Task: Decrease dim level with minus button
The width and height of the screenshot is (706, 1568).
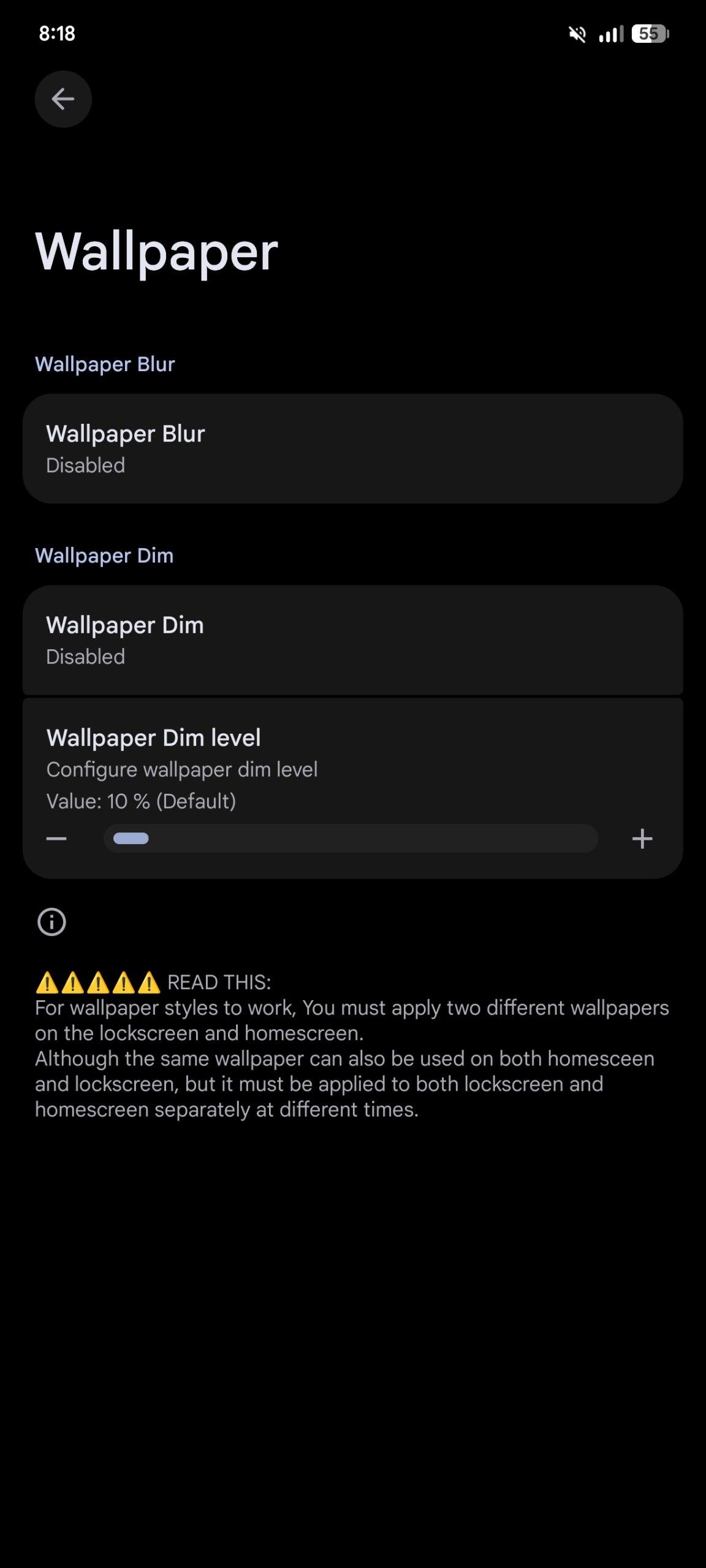Action: (x=56, y=839)
